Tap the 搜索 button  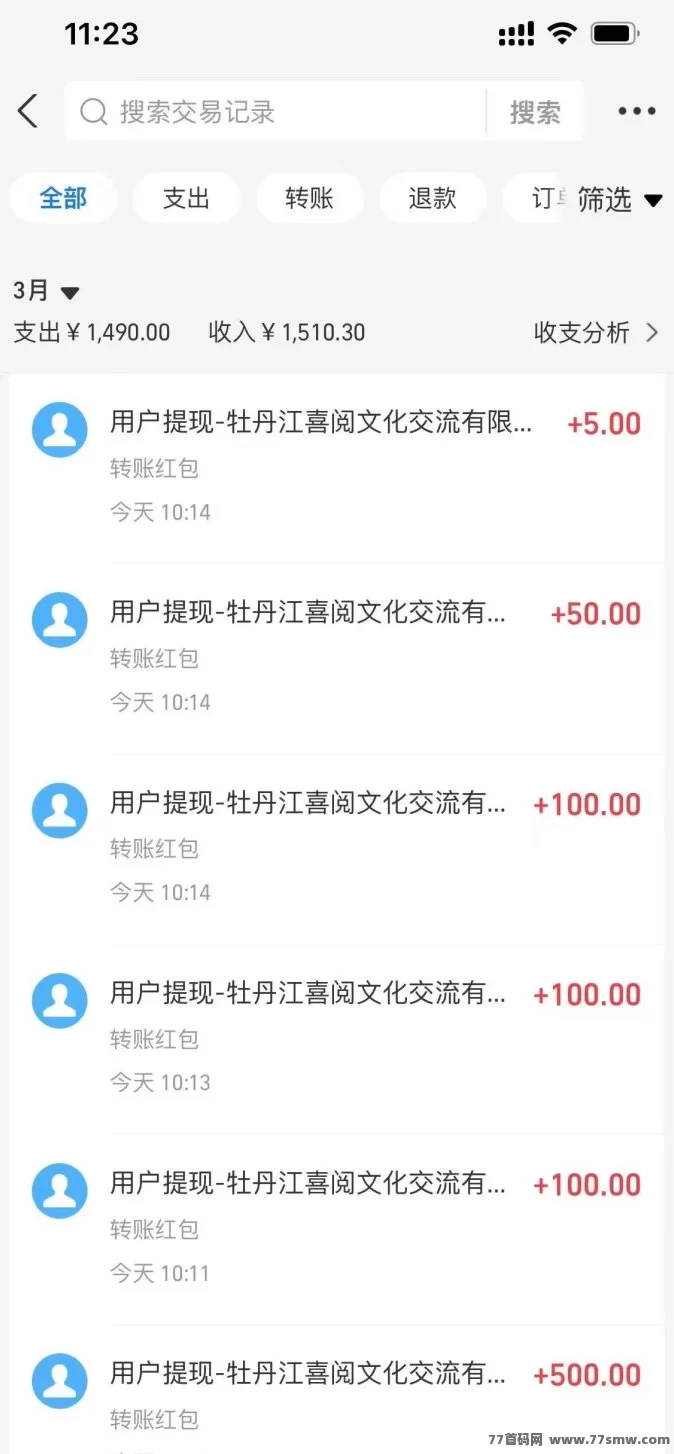535,112
